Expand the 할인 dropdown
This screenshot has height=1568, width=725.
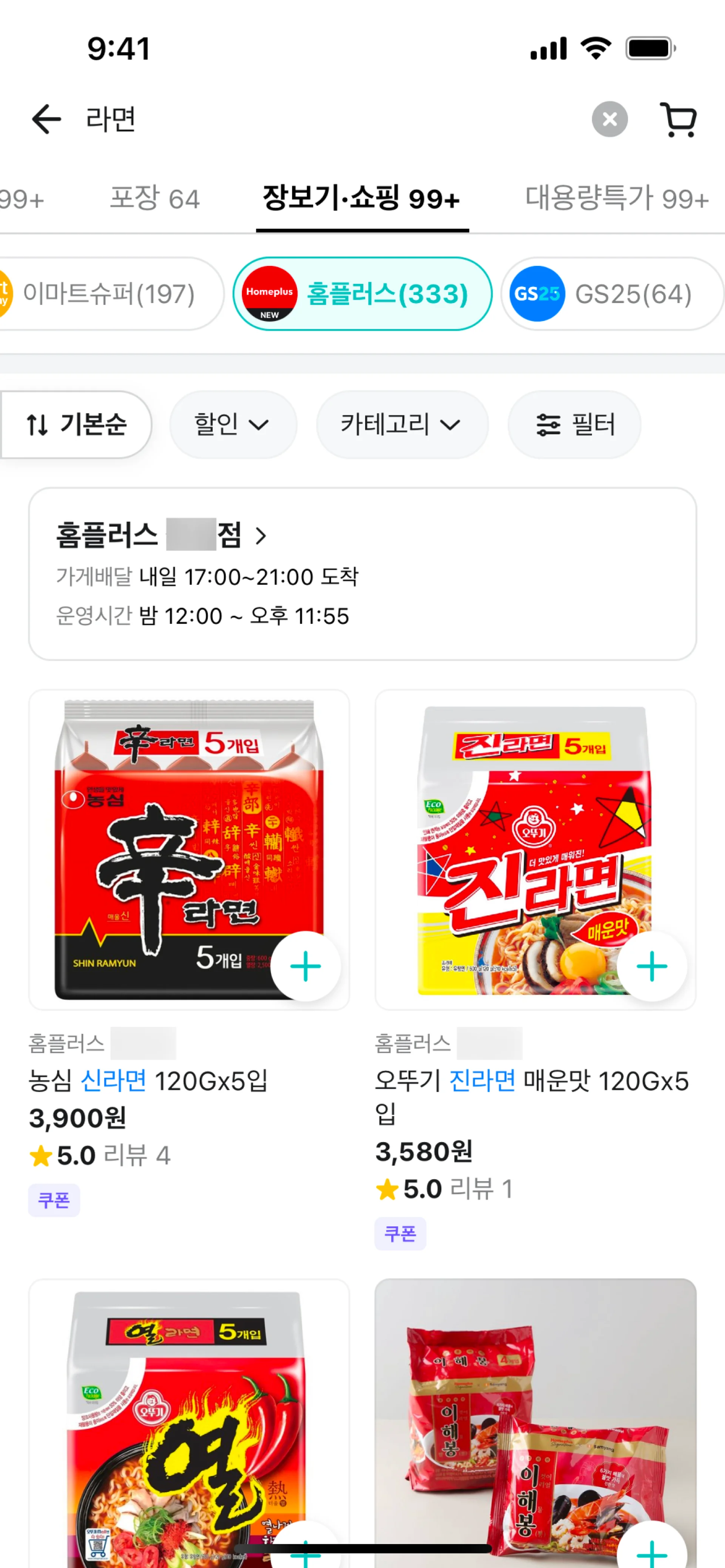233,424
